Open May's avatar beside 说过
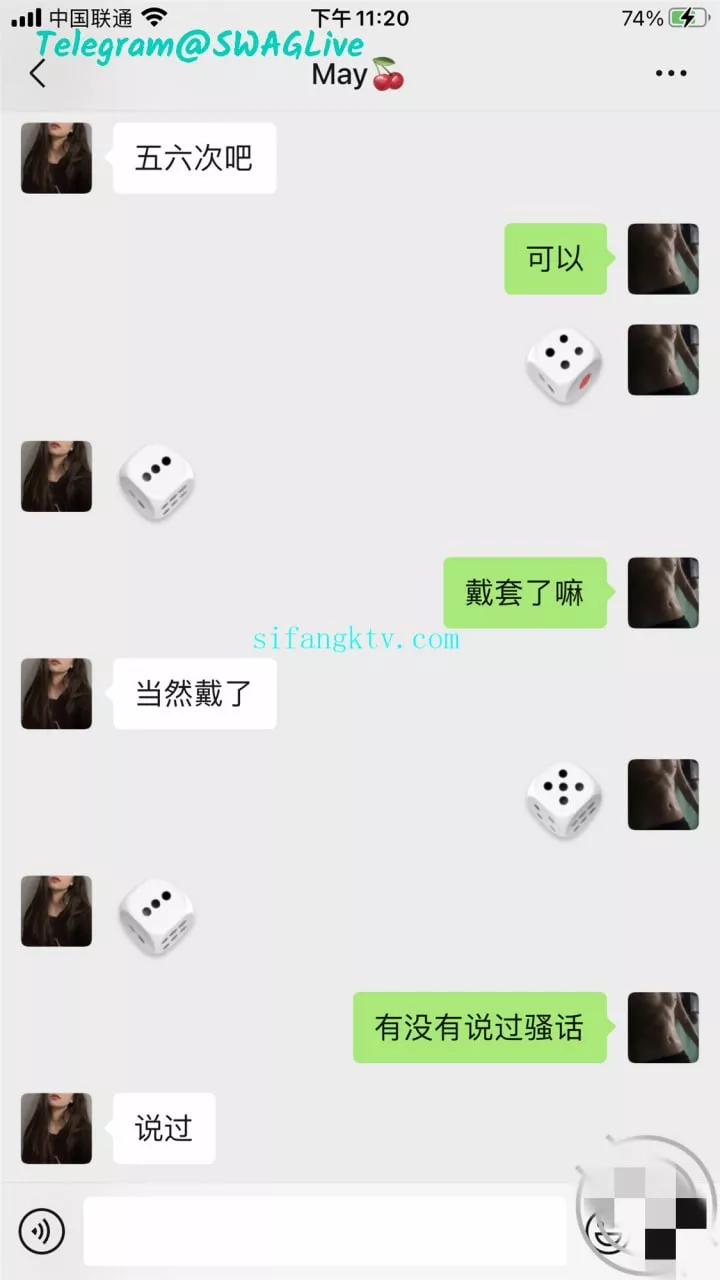 pos(57,1128)
